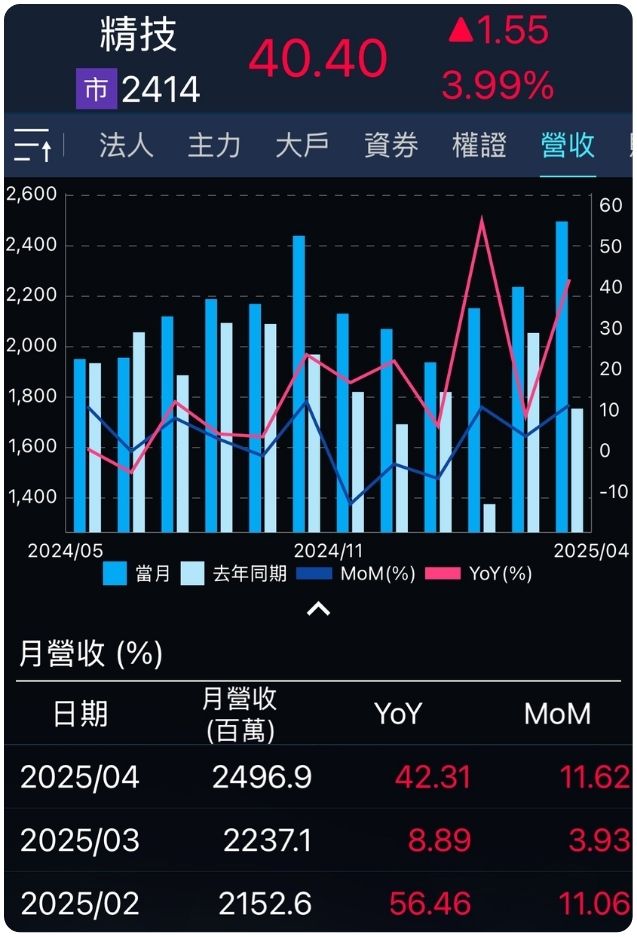Select the 營收 tab
The width and height of the screenshot is (637, 937).
567,146
